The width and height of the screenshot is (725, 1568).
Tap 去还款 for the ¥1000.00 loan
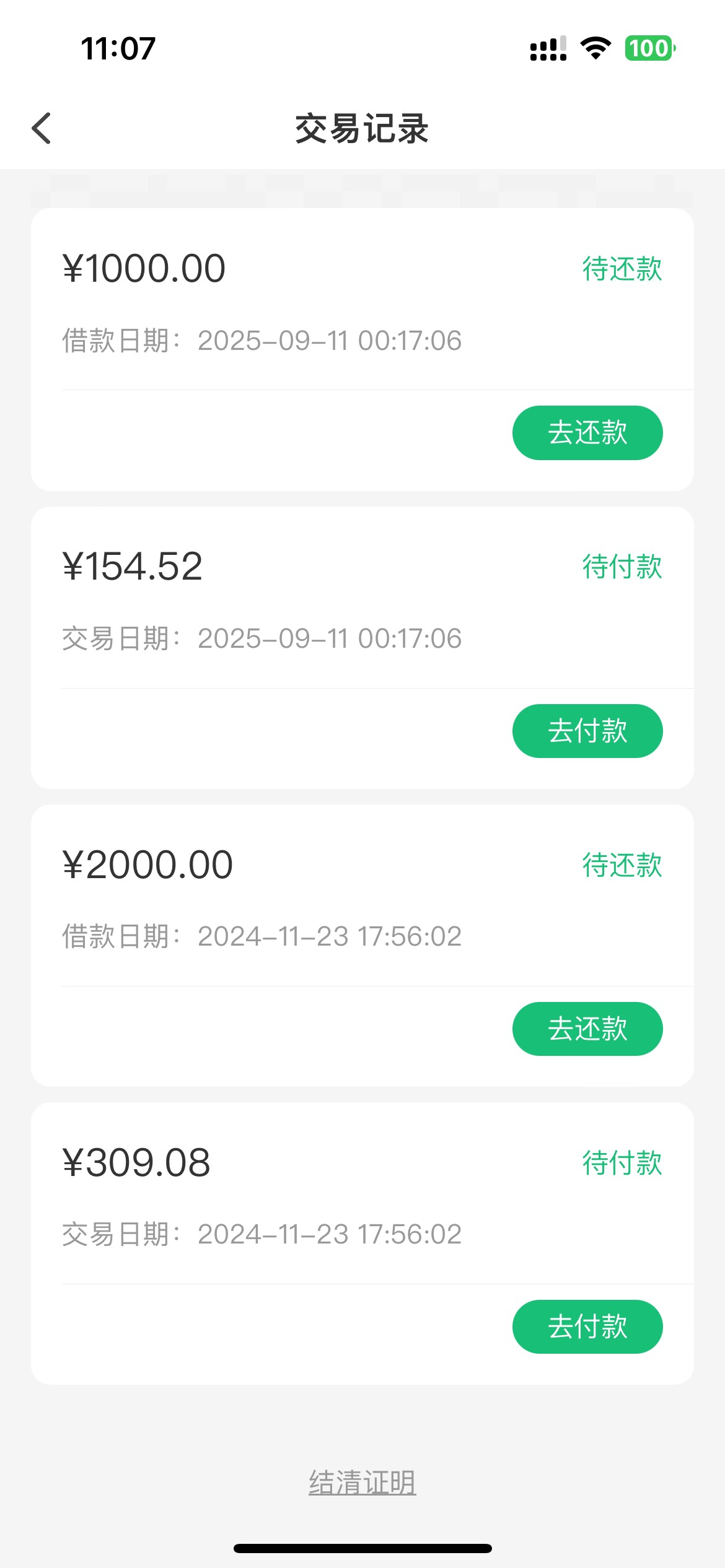(x=587, y=433)
